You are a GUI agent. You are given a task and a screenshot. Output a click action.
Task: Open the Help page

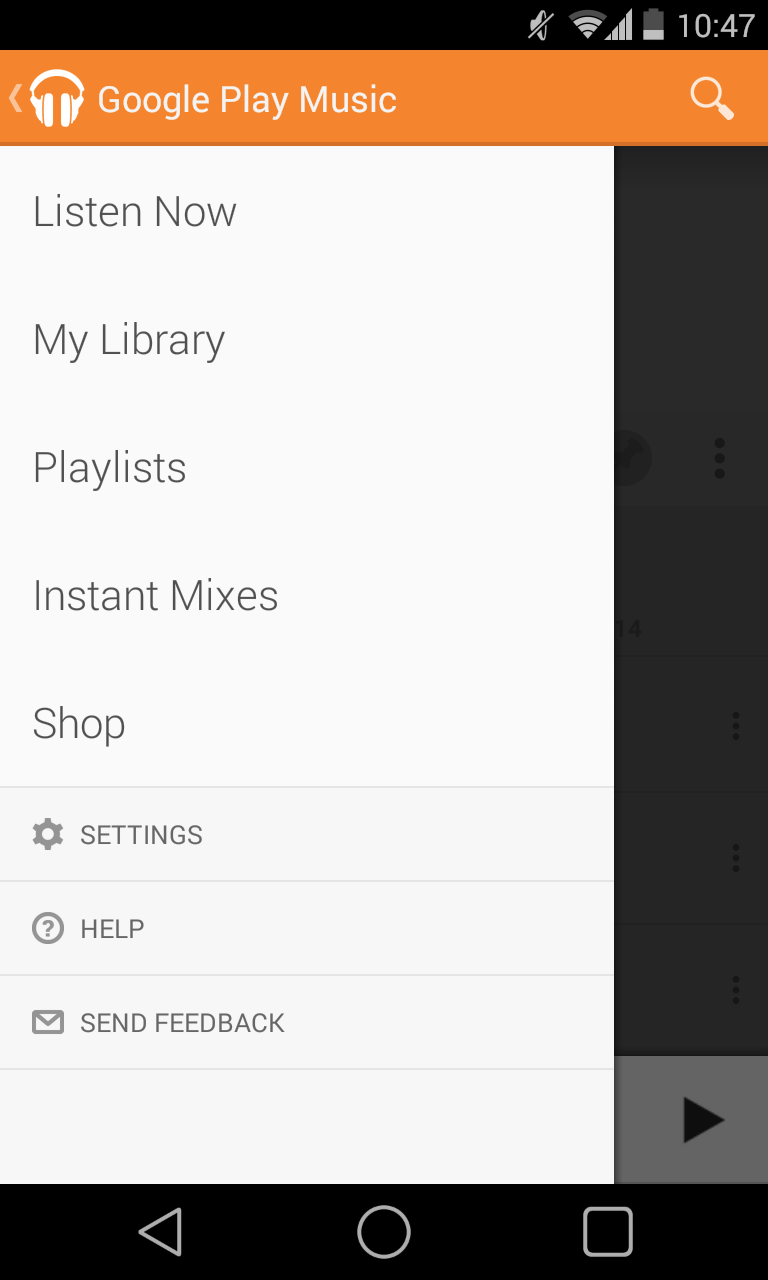tap(112, 929)
